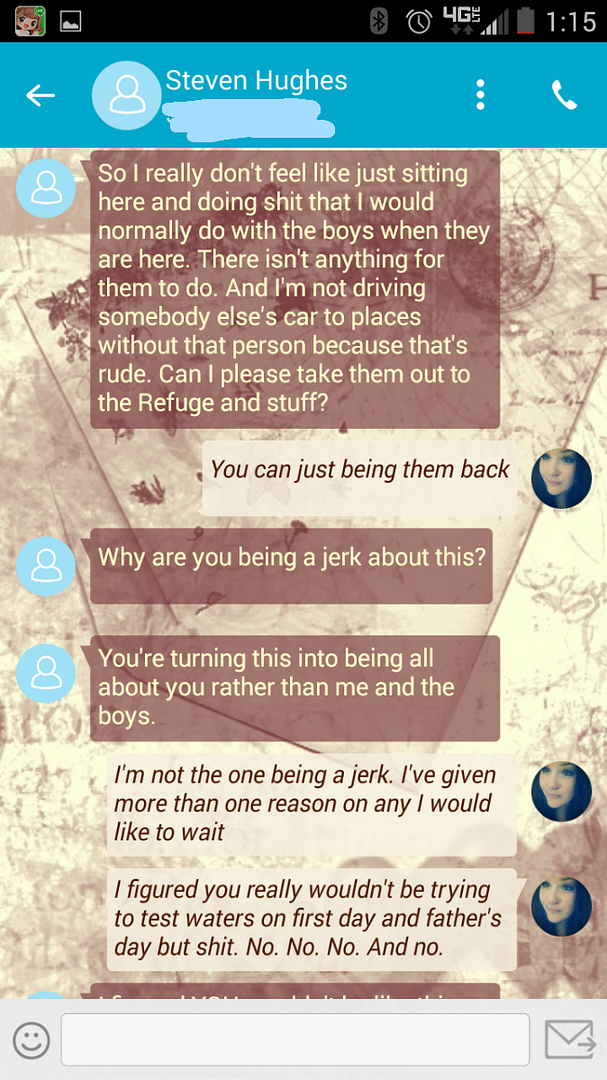Call Steven Hughes with the phone icon
607x1080 pixels.
click(x=564, y=95)
